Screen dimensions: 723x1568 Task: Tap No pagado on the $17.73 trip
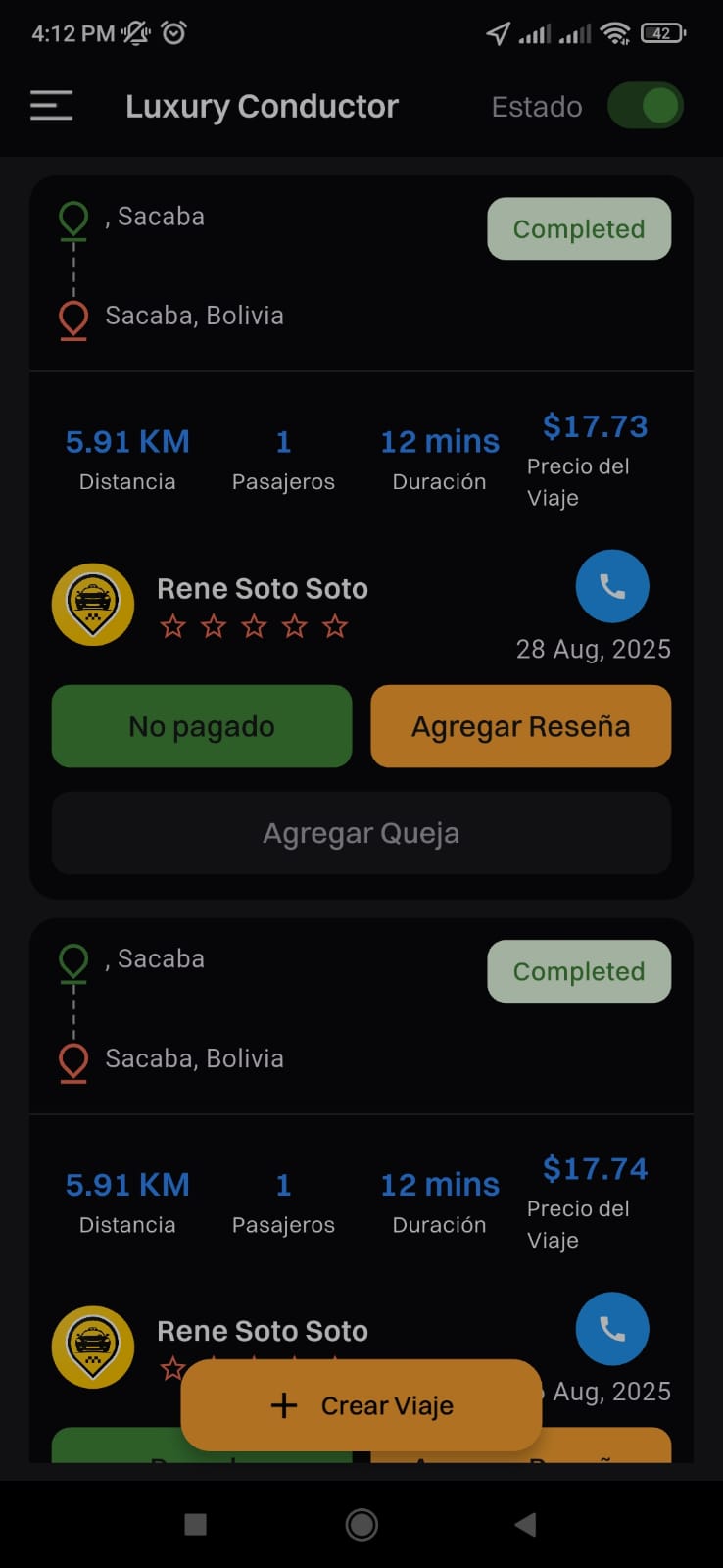[202, 726]
